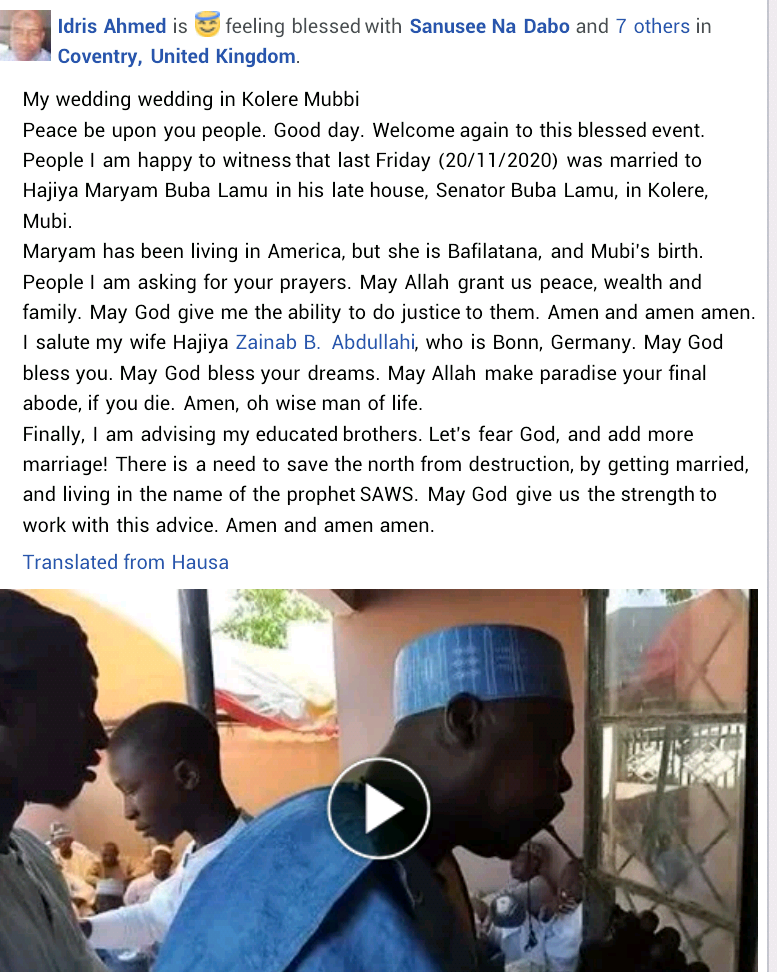View Sanusee Na Dabo's profile
This screenshot has height=972, width=777.
490,27
